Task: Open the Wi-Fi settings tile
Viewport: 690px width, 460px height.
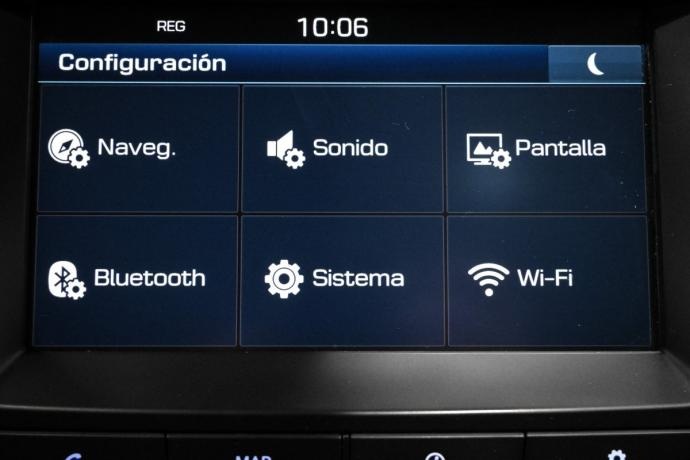Action: 547,279
